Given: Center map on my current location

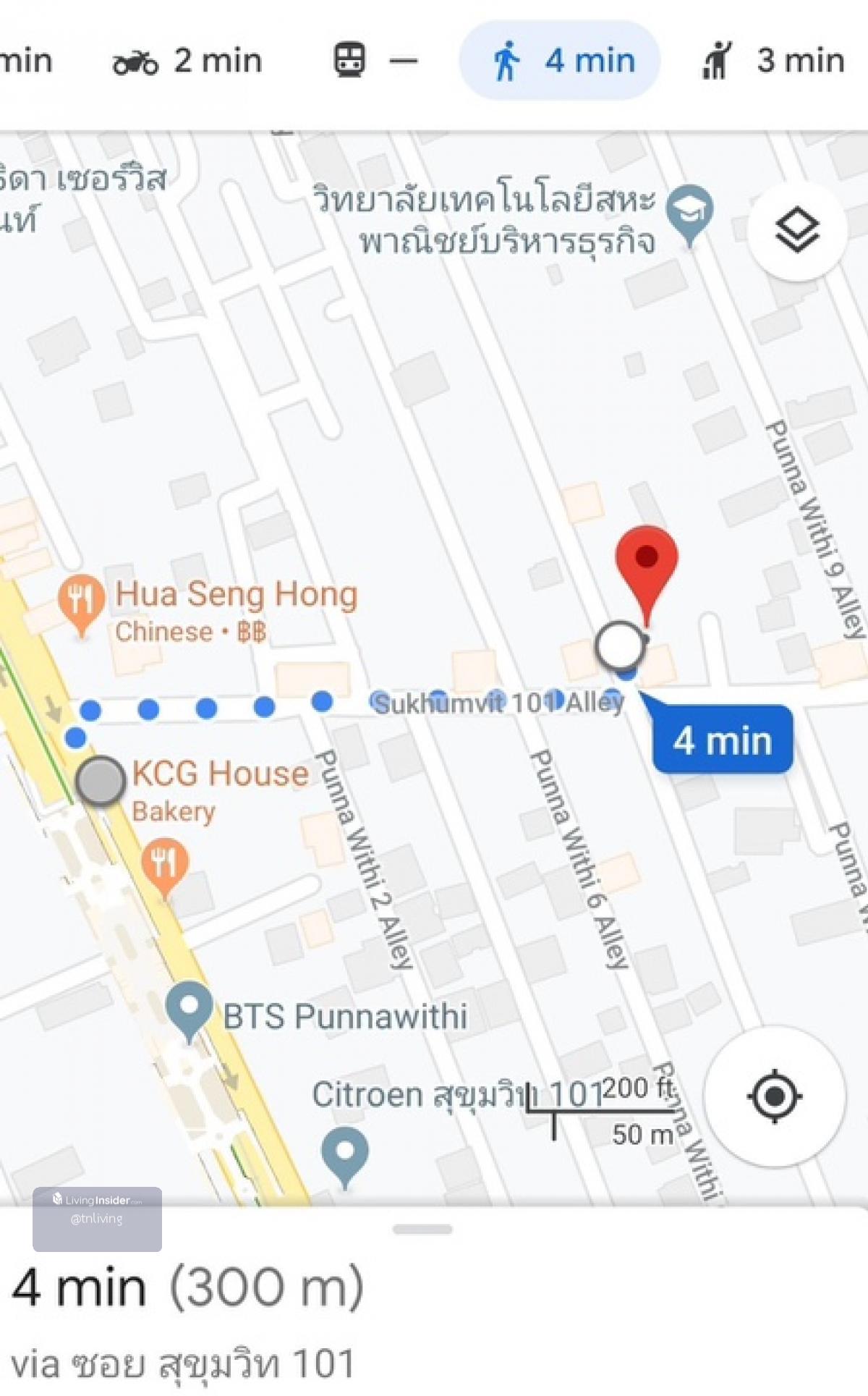Looking at the screenshot, I should click(774, 1096).
